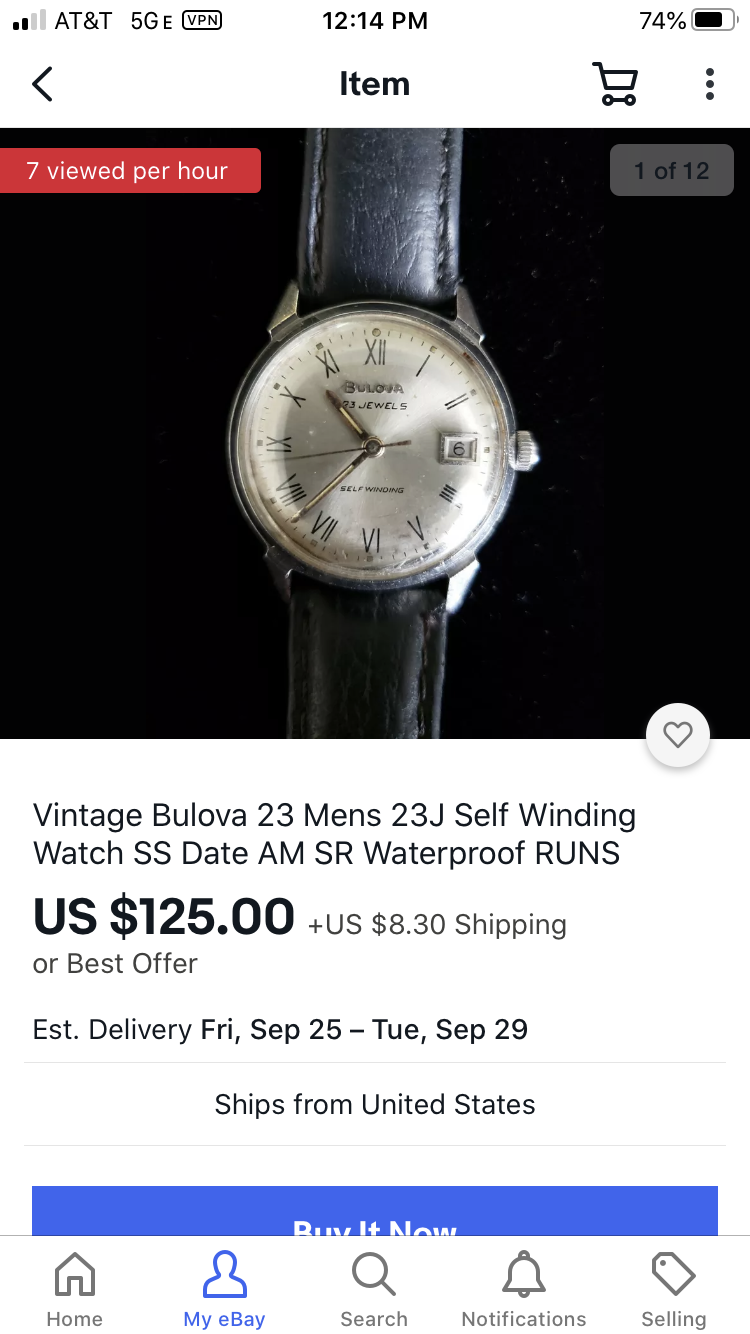
Task: Go back from the item page
Action: pos(42,84)
